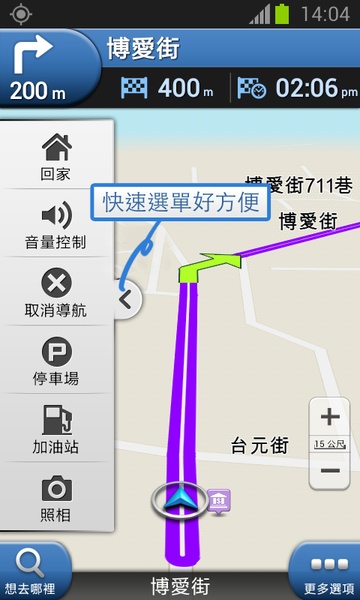Zoom in the map with plus
The image size is (360, 600).
[x=329, y=418]
